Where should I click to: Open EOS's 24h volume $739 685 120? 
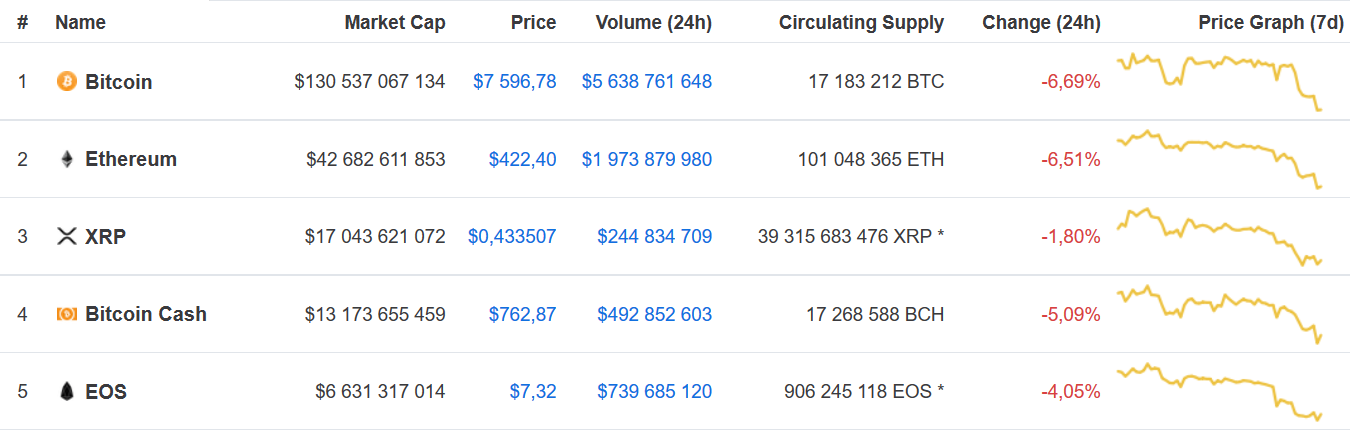click(654, 391)
